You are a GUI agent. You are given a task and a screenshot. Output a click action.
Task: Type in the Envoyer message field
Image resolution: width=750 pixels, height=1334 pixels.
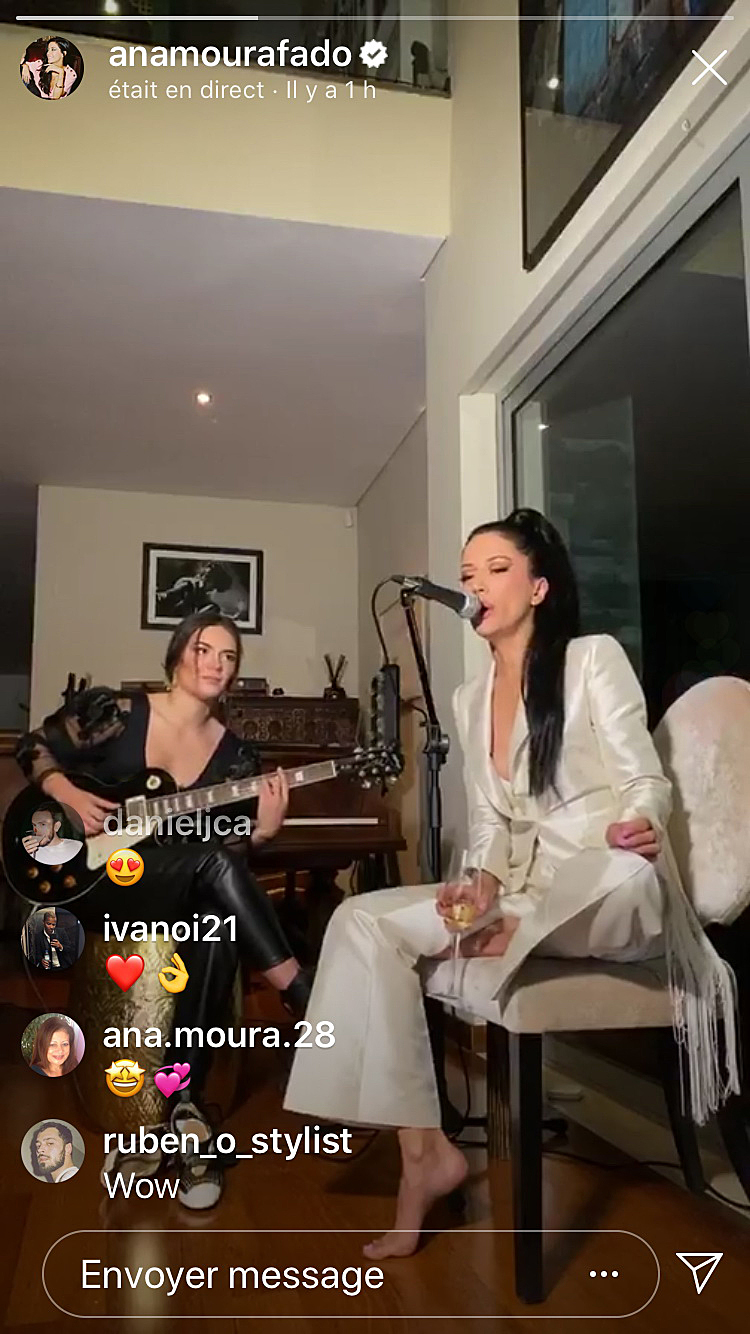(x=300, y=1275)
